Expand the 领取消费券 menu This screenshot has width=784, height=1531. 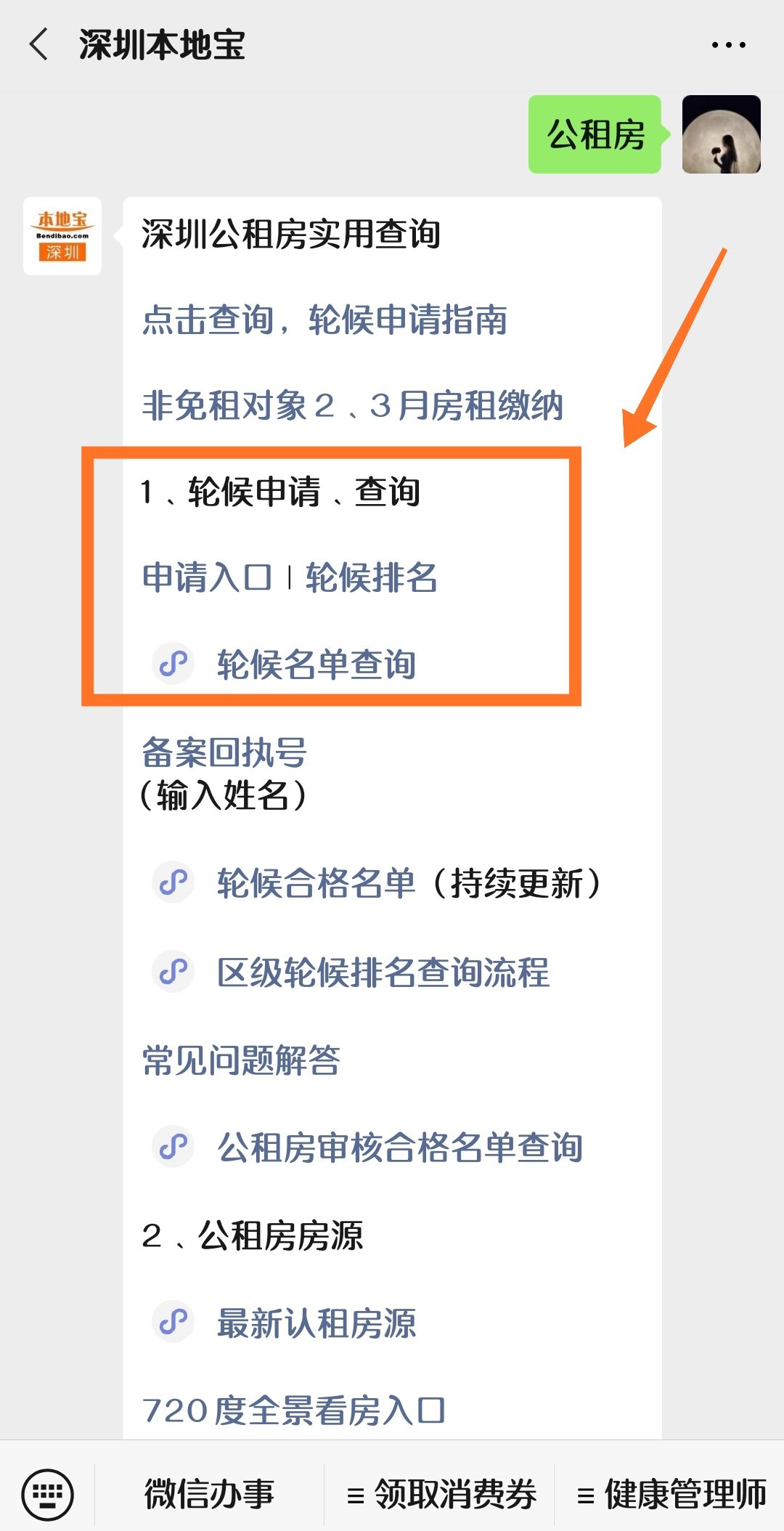(440, 1494)
